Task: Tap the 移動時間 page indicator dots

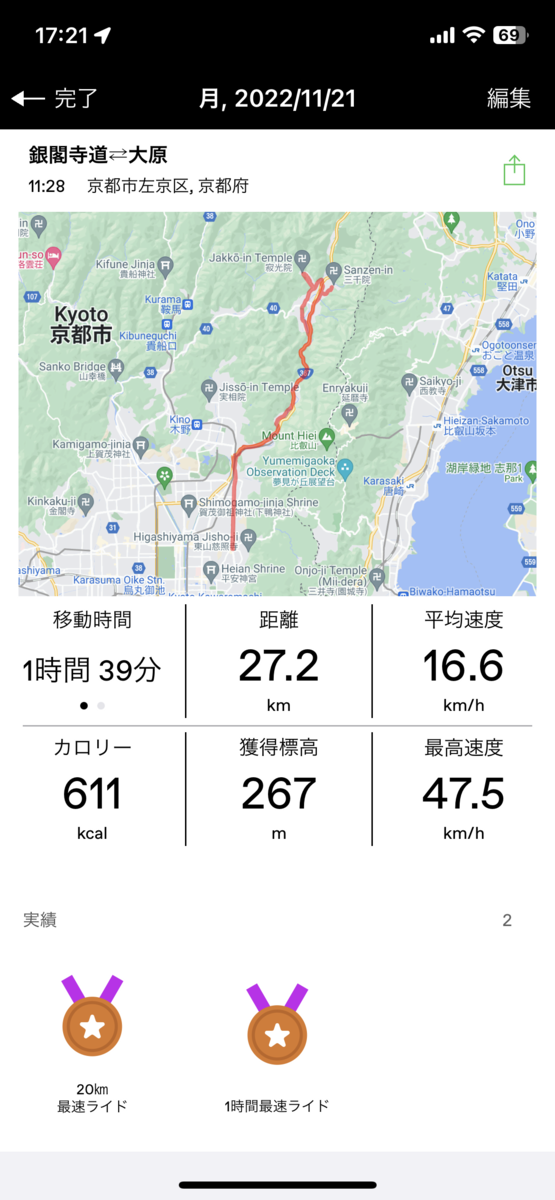Action: pos(92,705)
